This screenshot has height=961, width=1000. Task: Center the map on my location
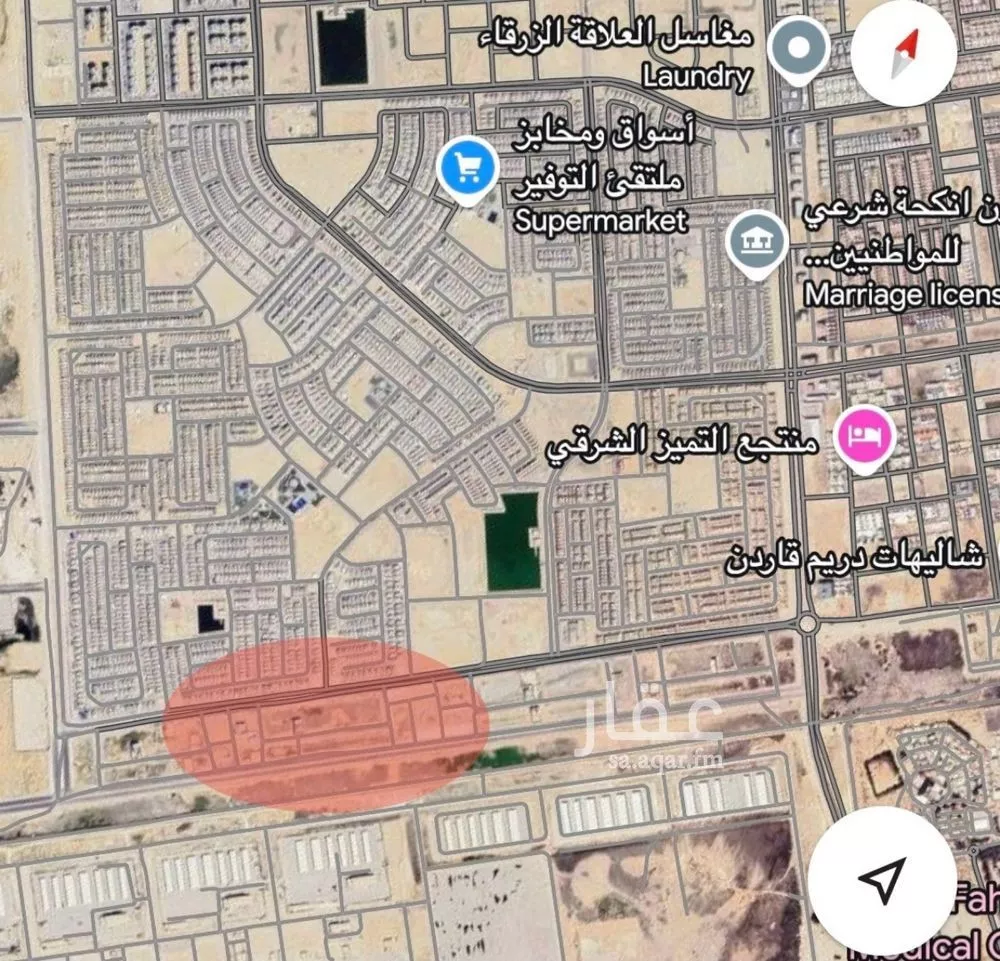click(x=881, y=878)
